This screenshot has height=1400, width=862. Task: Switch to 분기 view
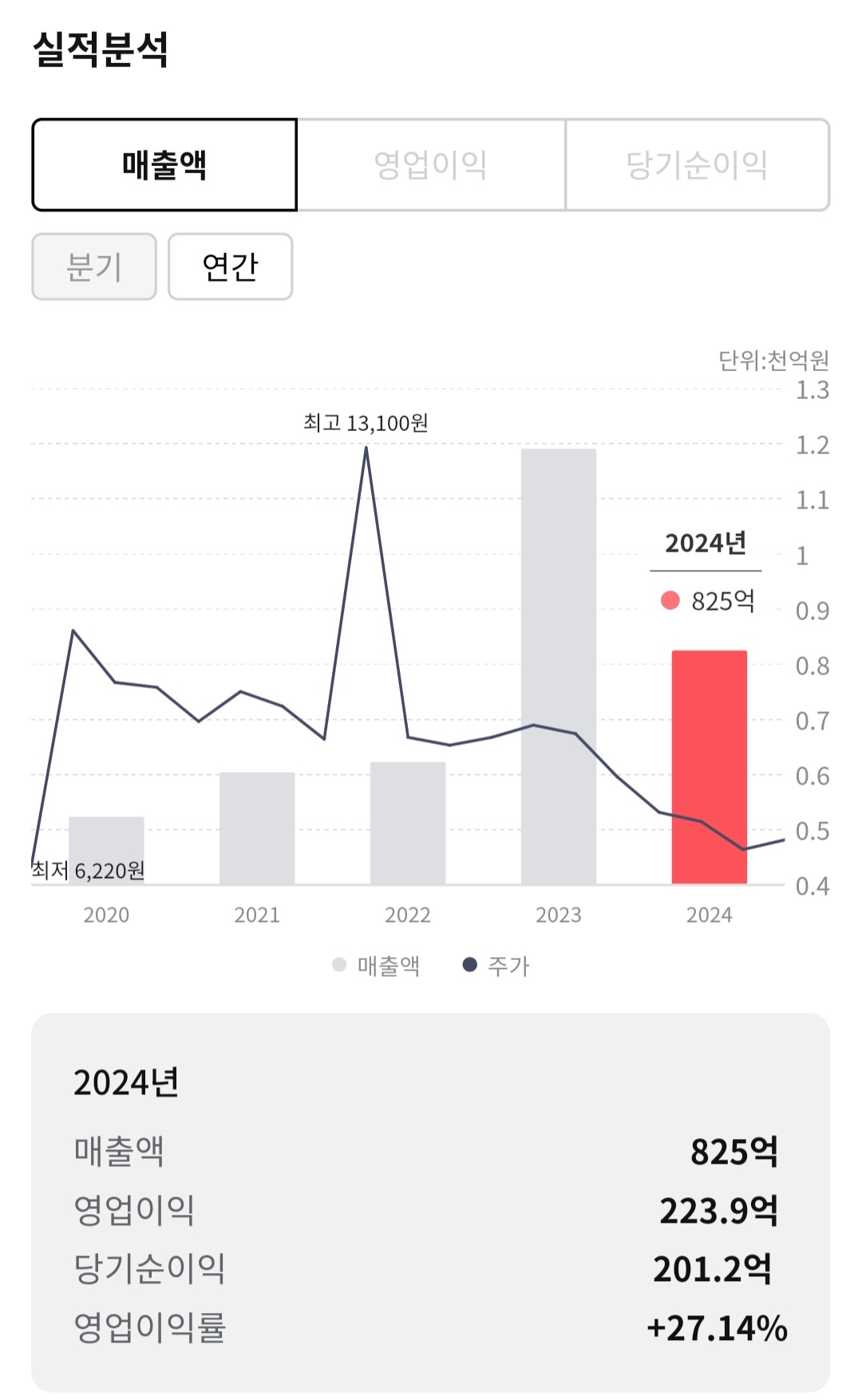click(94, 267)
